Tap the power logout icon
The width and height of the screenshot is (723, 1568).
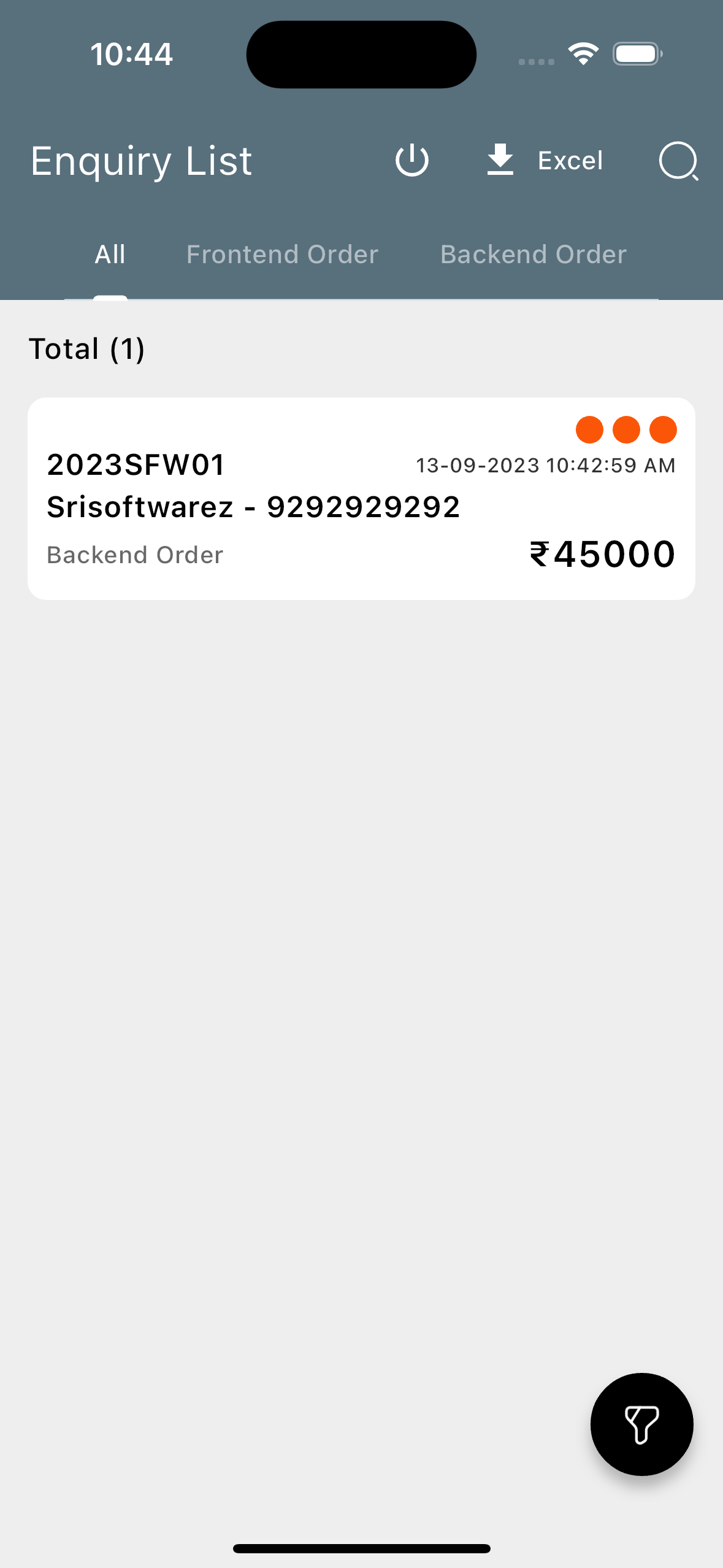point(411,161)
